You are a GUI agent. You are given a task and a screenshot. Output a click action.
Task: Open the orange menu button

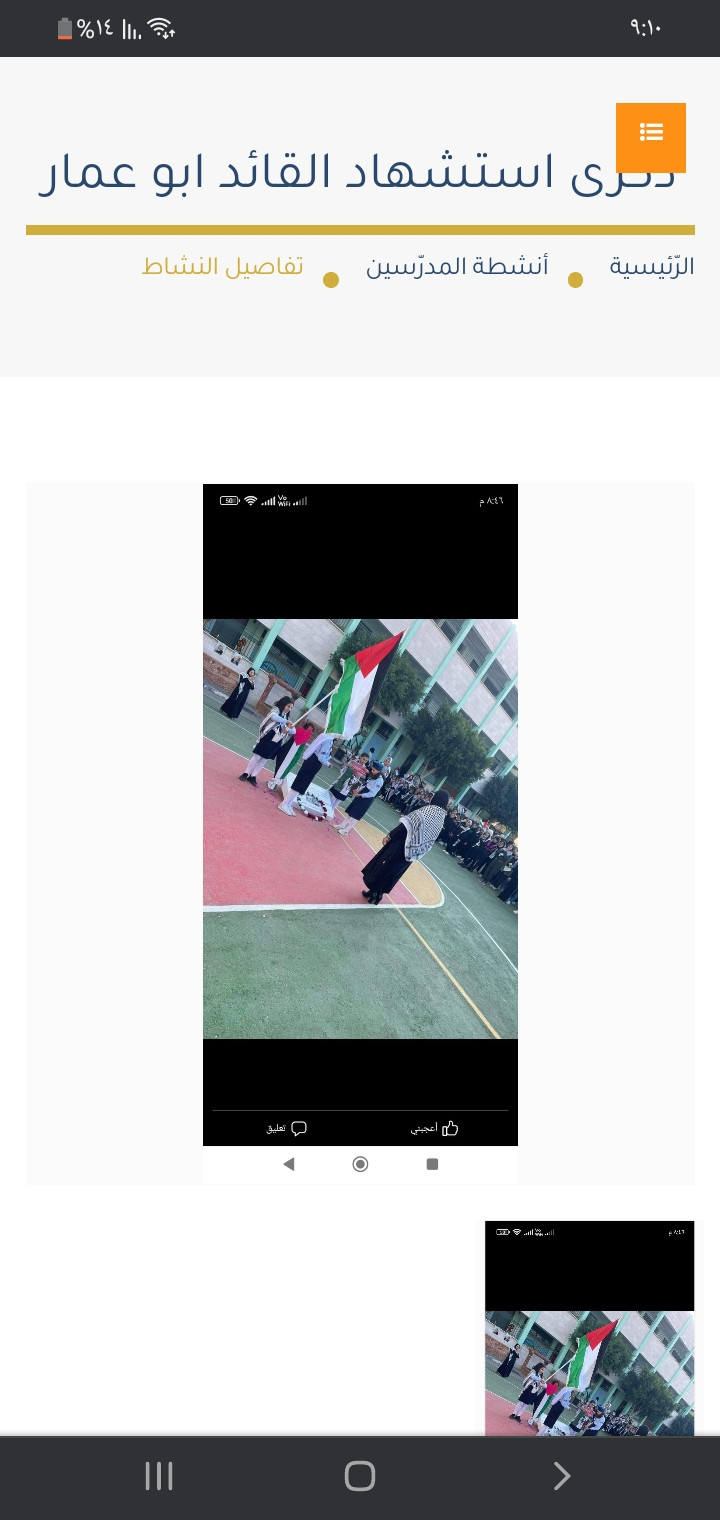651,137
